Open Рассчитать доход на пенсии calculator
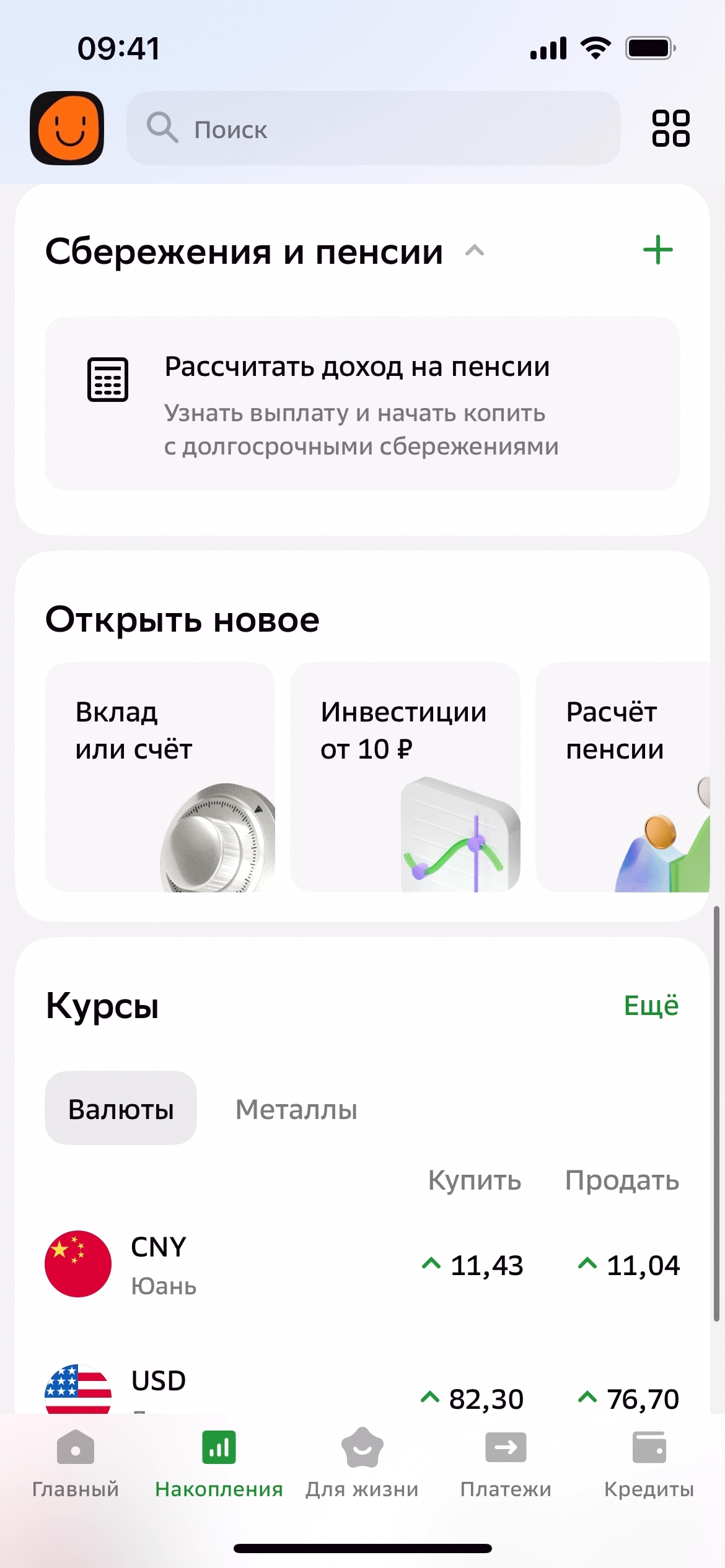Image resolution: width=725 pixels, height=1568 pixels. point(362,404)
